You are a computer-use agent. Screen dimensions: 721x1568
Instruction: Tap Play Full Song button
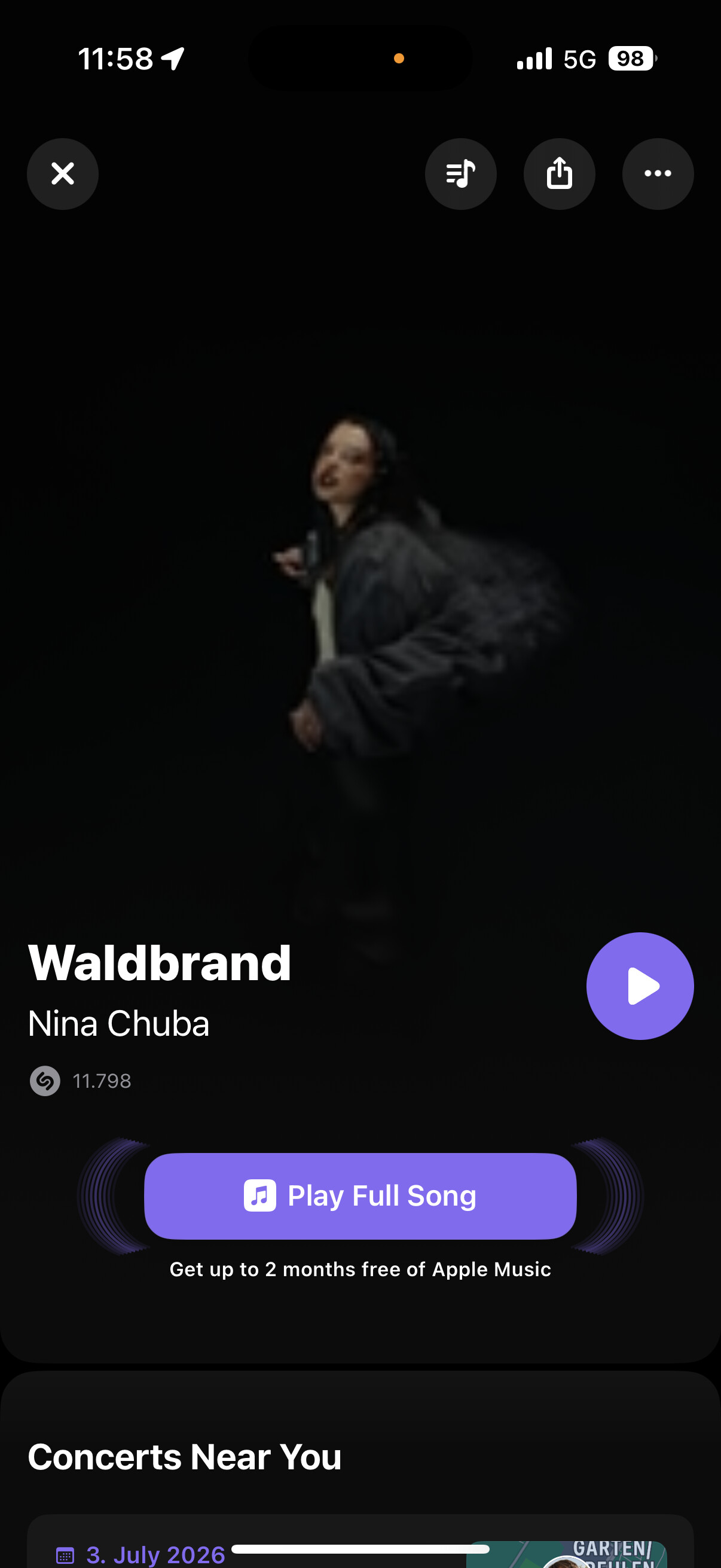[x=360, y=1195]
